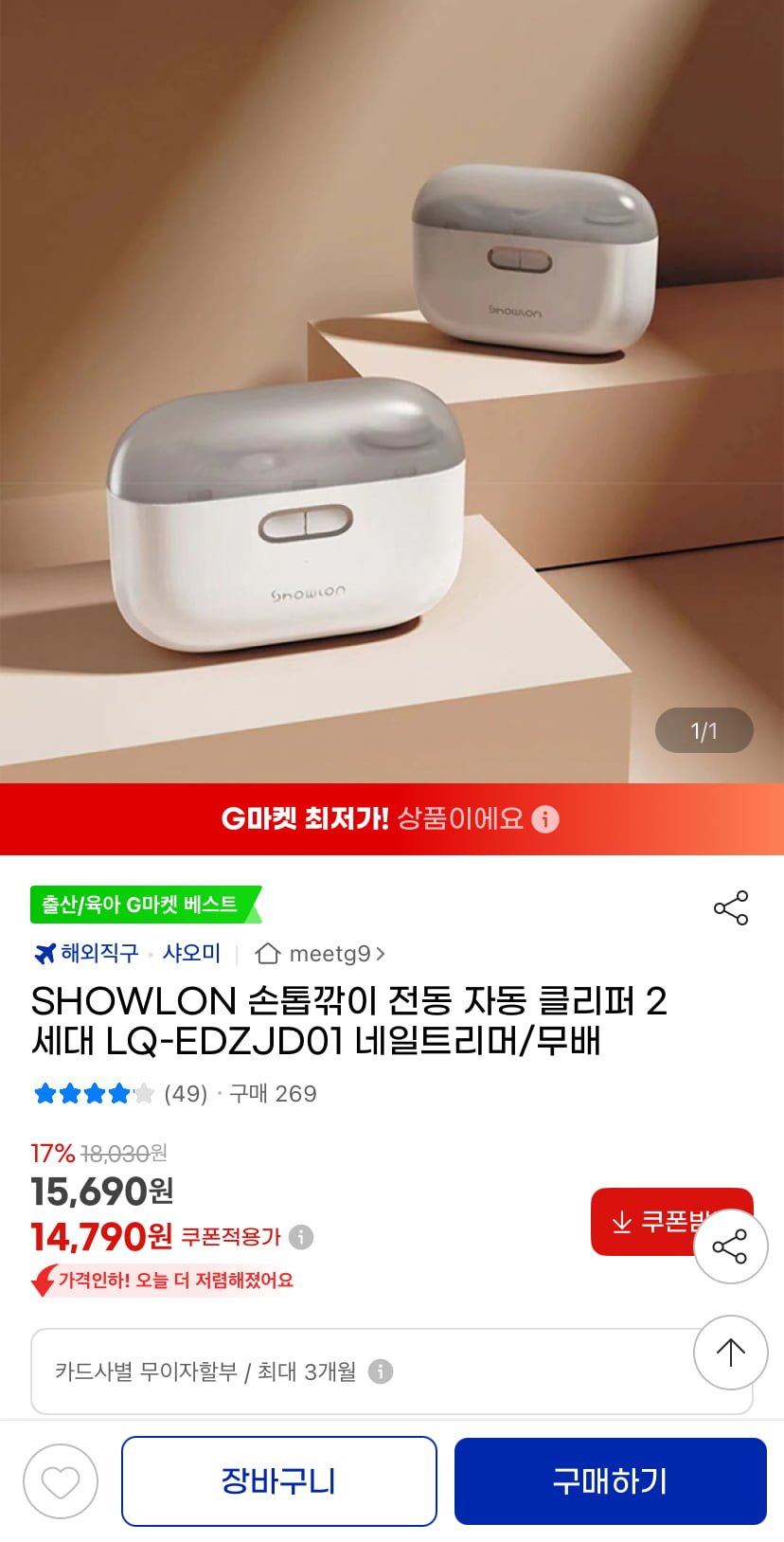784x1542 pixels.
Task: Open the G마켓 최저가 info icon
Action: tap(545, 819)
